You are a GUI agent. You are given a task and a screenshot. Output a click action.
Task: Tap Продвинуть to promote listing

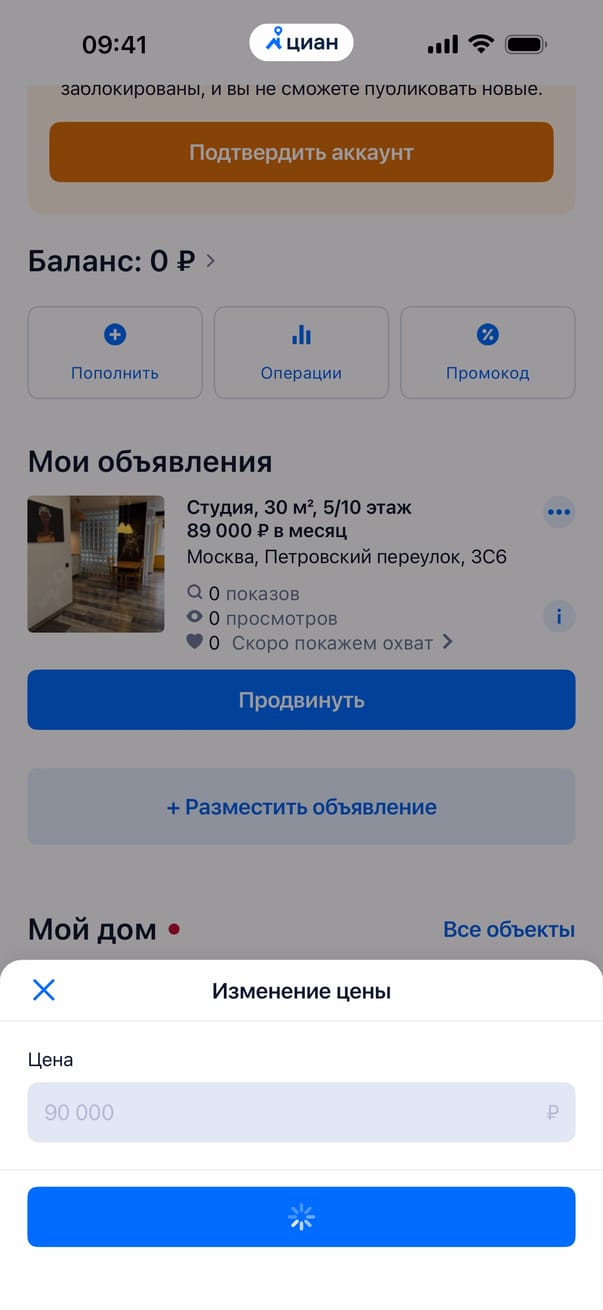301,700
